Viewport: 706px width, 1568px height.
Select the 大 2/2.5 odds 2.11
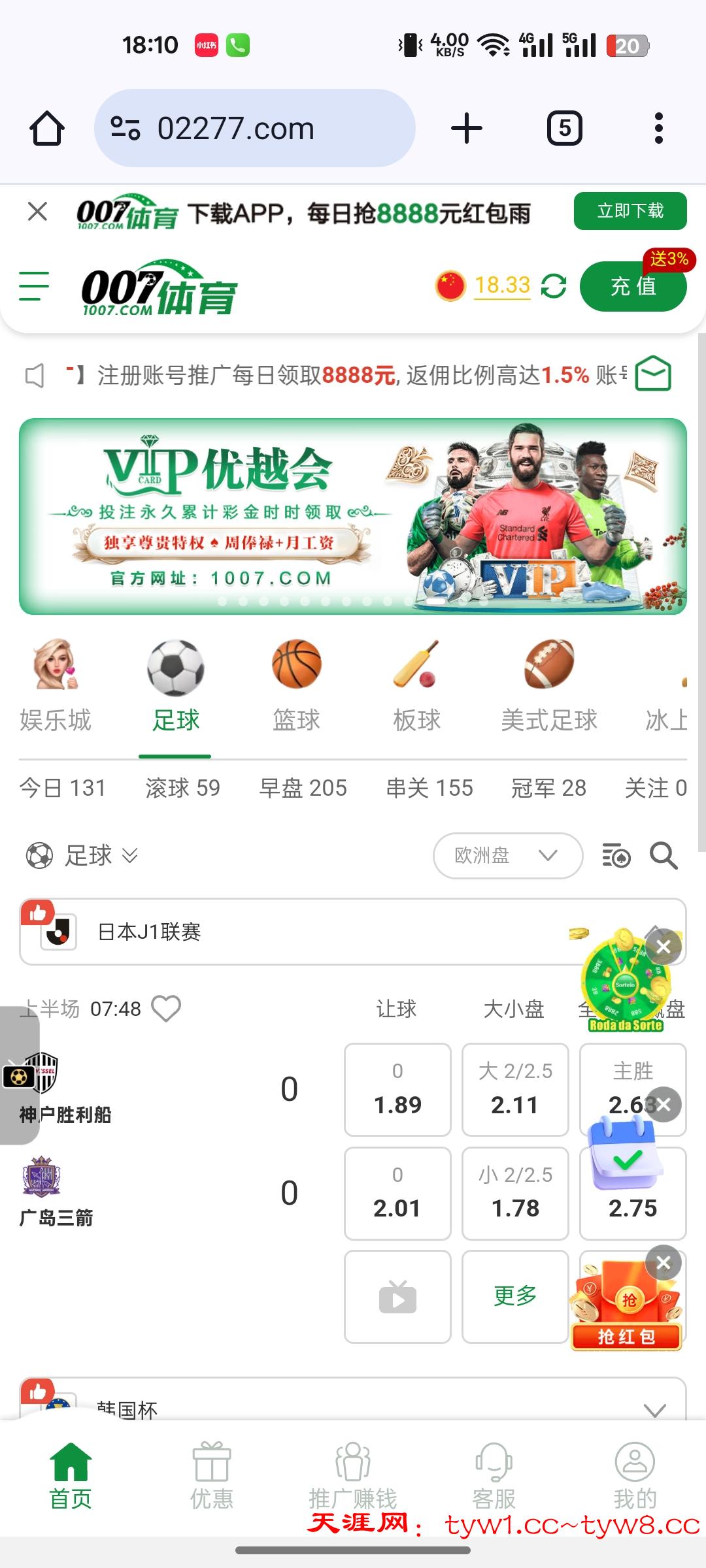pyautogui.click(x=515, y=1089)
